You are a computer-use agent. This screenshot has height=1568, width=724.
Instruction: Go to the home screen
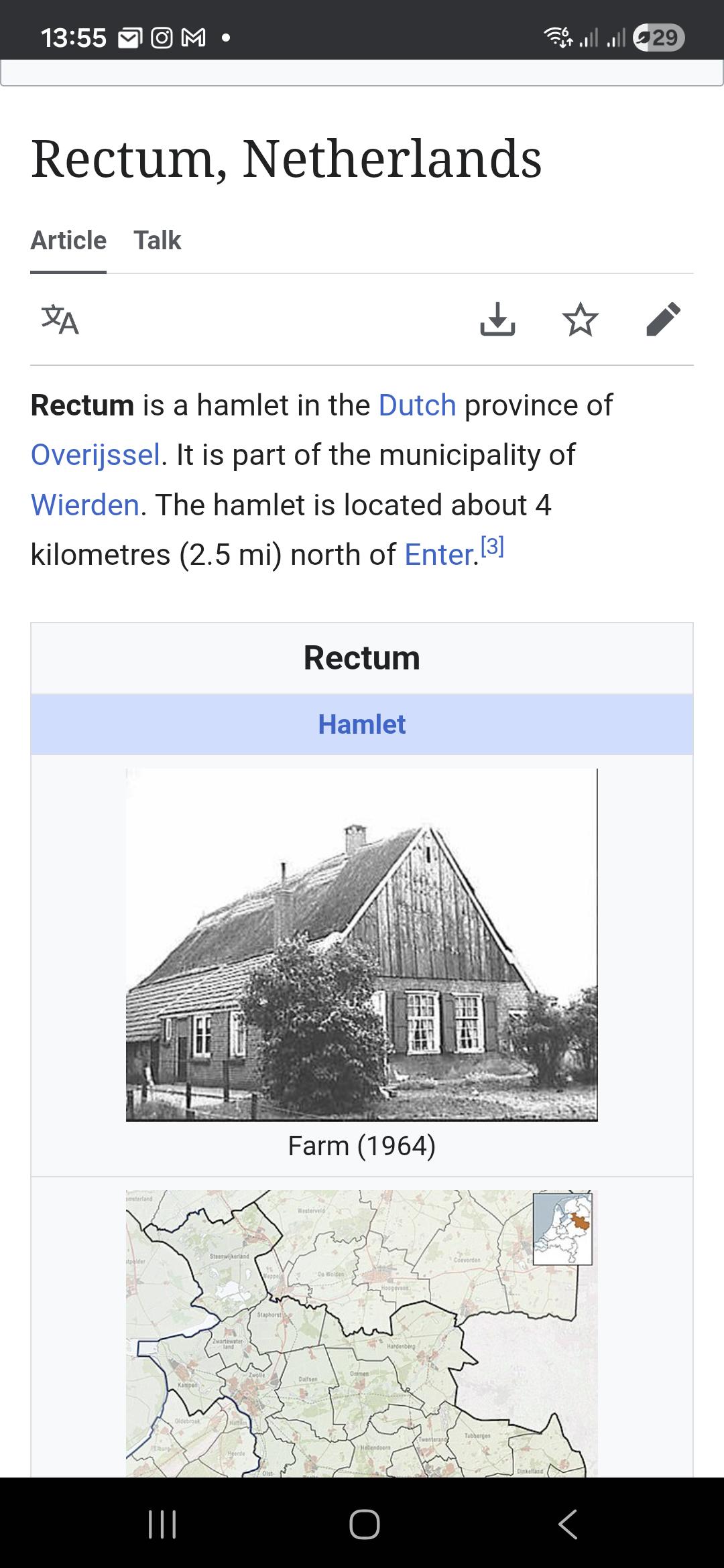(364, 1524)
